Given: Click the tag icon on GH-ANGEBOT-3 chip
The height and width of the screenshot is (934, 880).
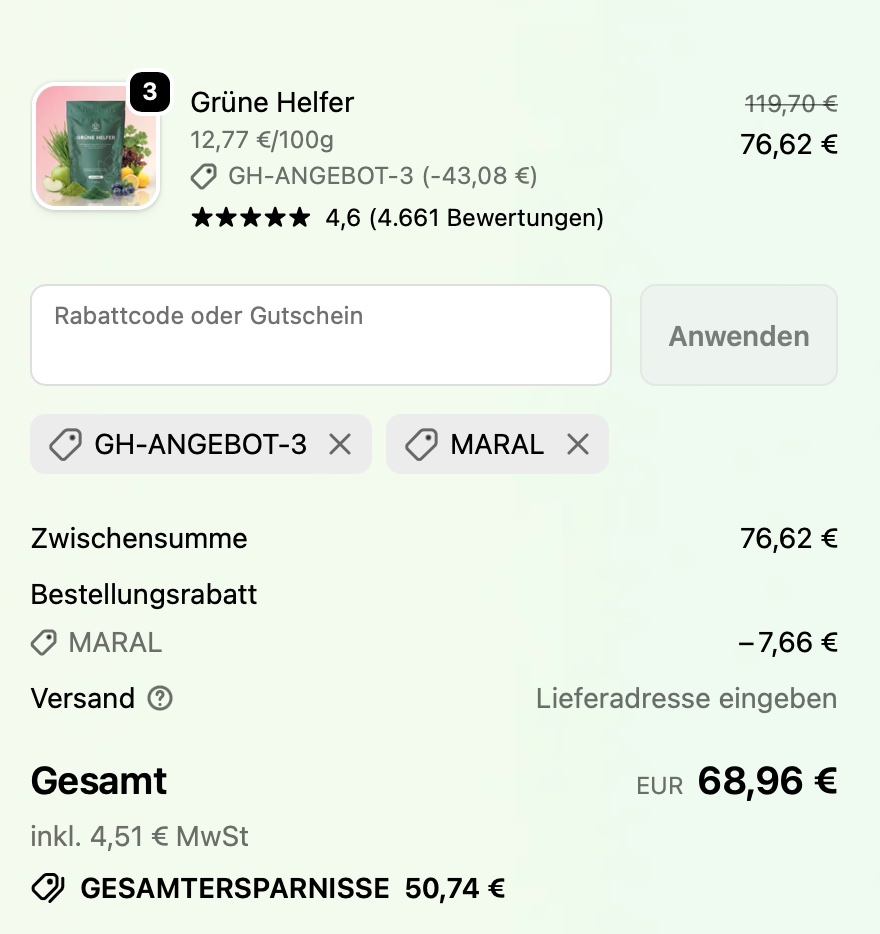Looking at the screenshot, I should click(64, 444).
